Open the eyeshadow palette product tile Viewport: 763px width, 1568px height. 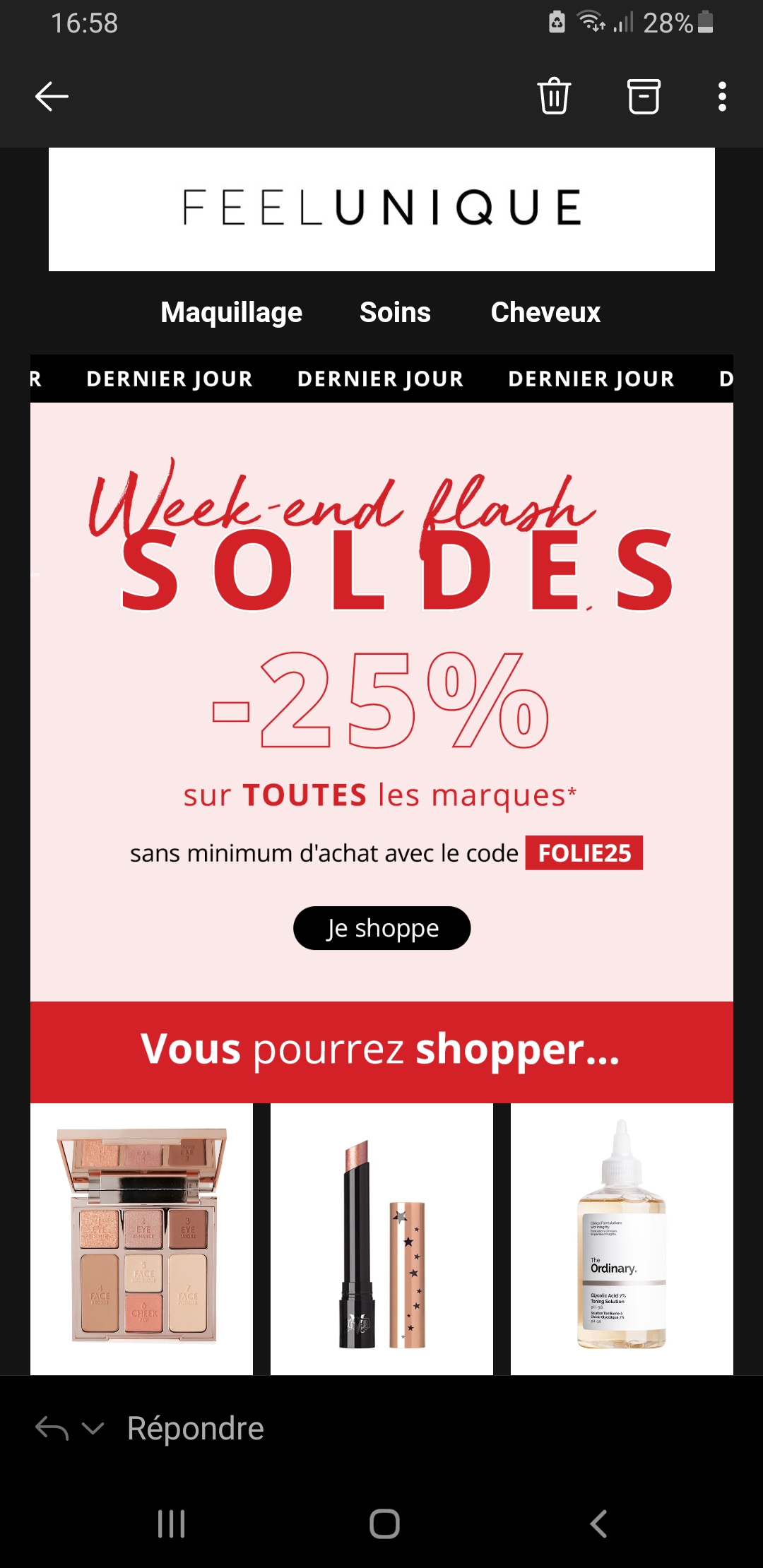[x=141, y=1237]
